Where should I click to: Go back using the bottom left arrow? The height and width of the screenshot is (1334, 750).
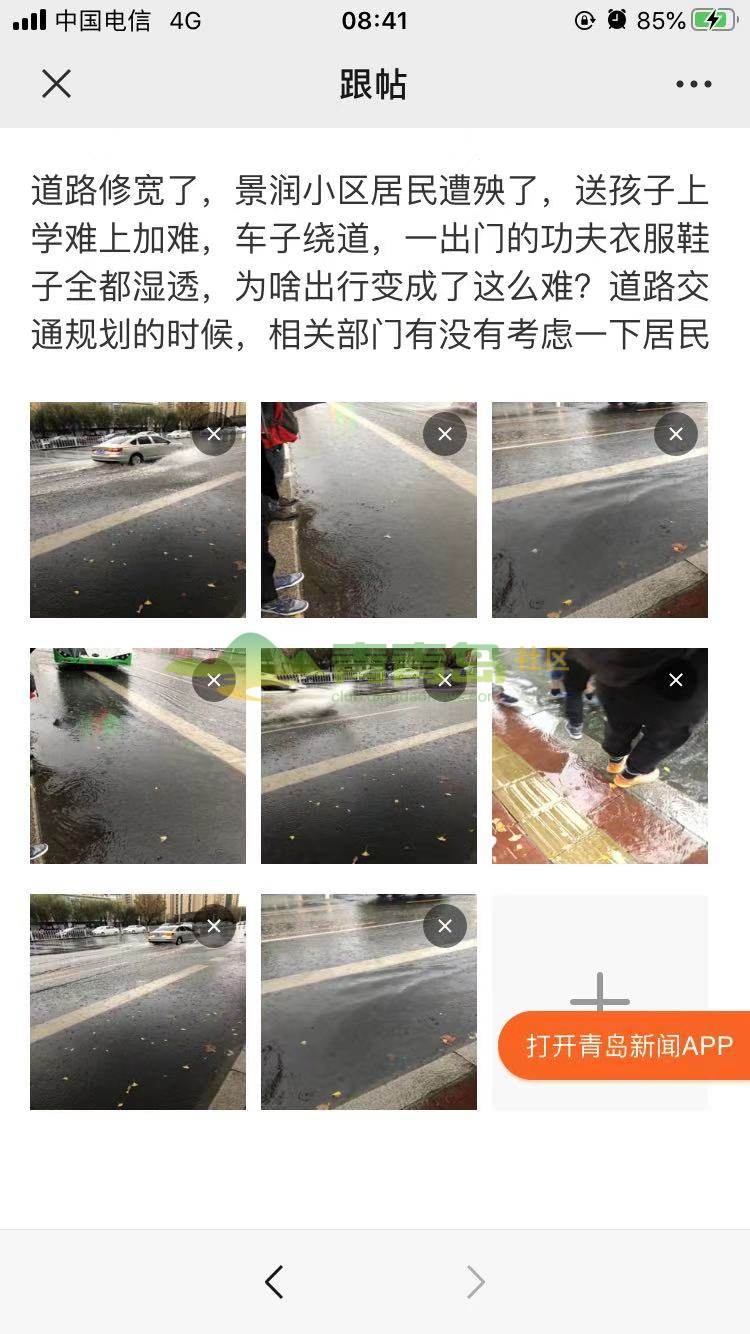click(x=274, y=1281)
